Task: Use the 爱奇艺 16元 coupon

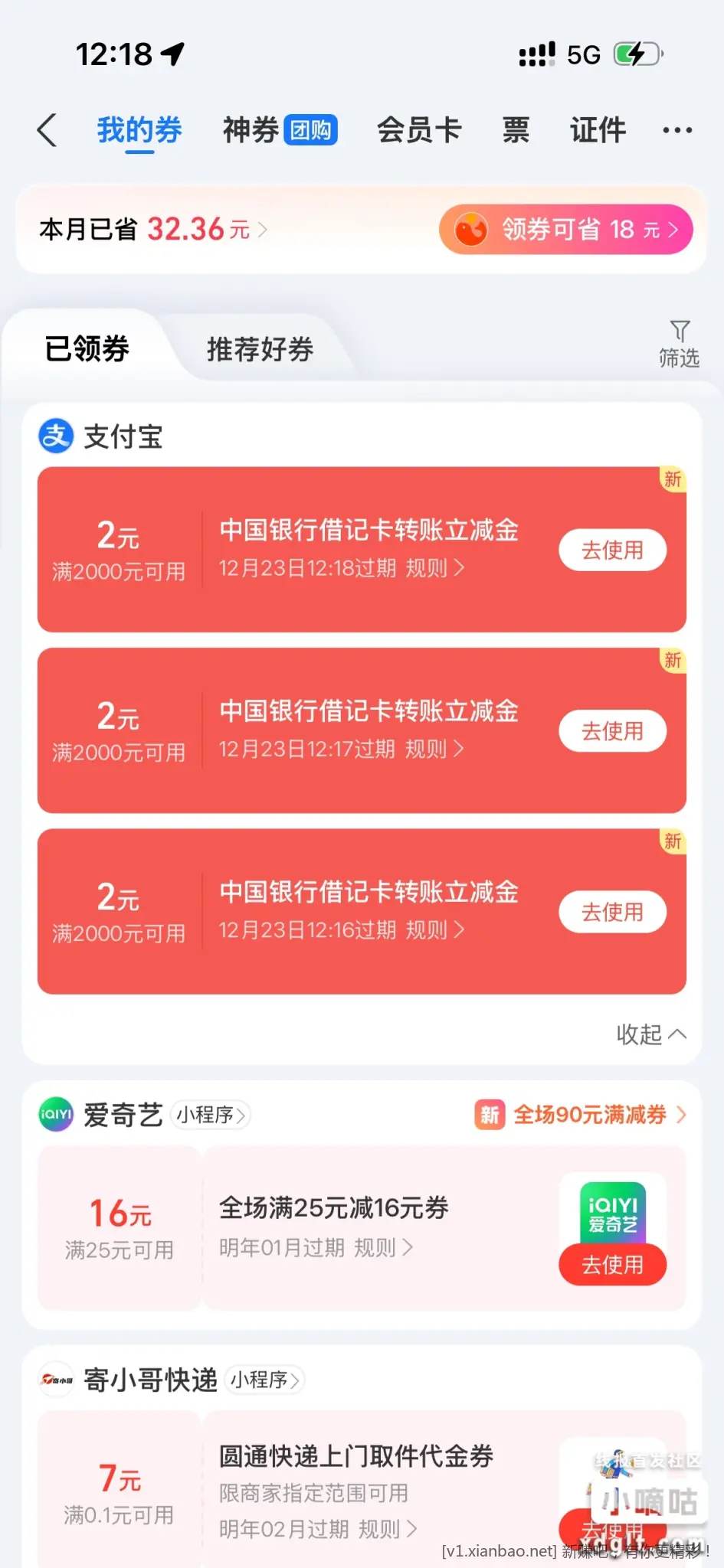Action: pos(612,1264)
